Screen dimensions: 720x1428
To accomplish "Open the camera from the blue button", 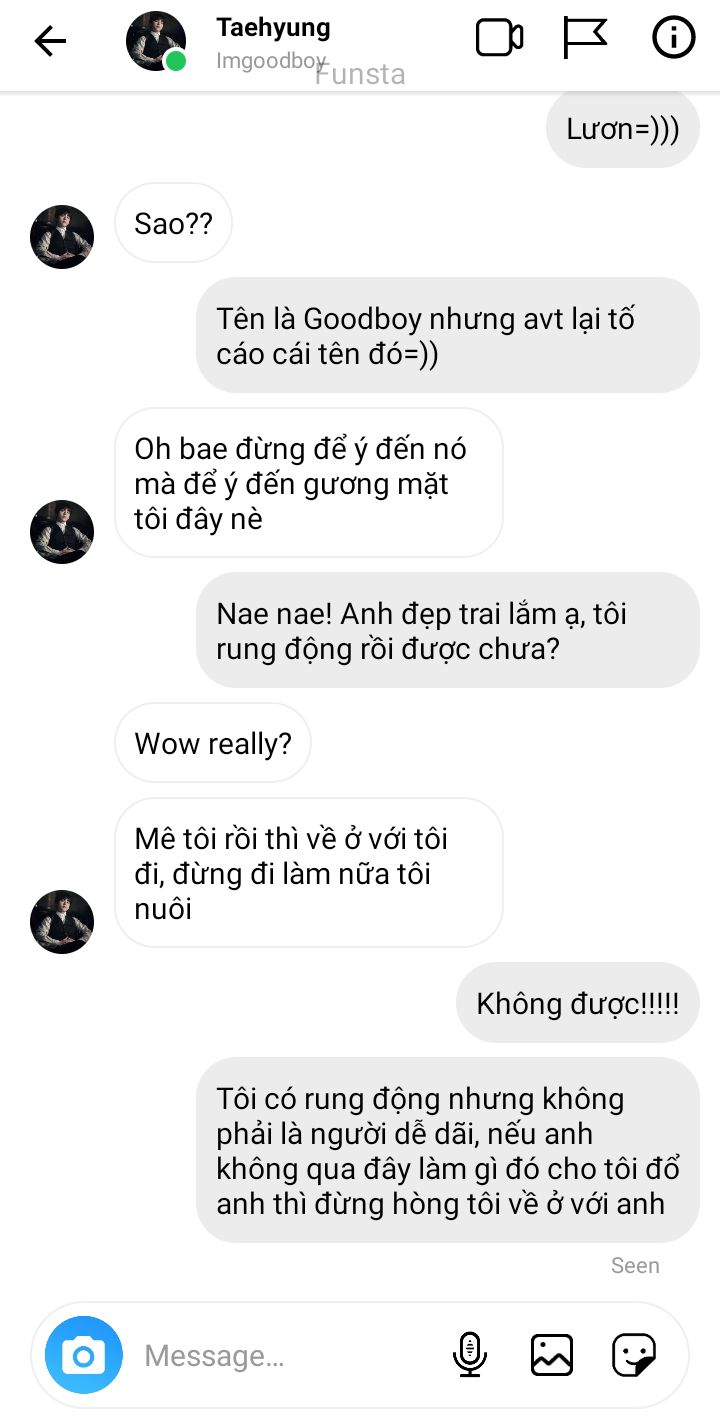I will (83, 1356).
